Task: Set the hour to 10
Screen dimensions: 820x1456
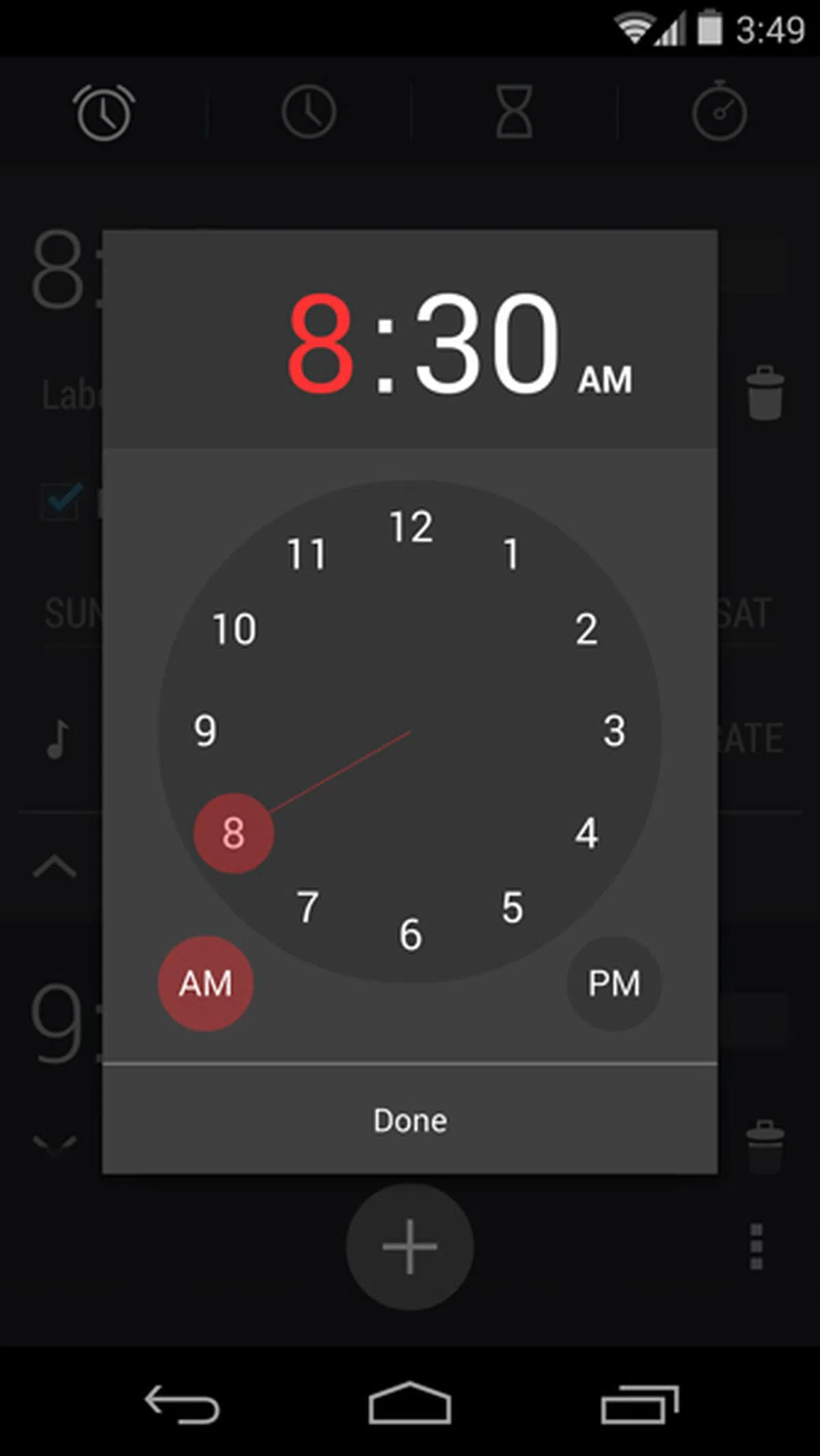Action: pyautogui.click(x=234, y=629)
